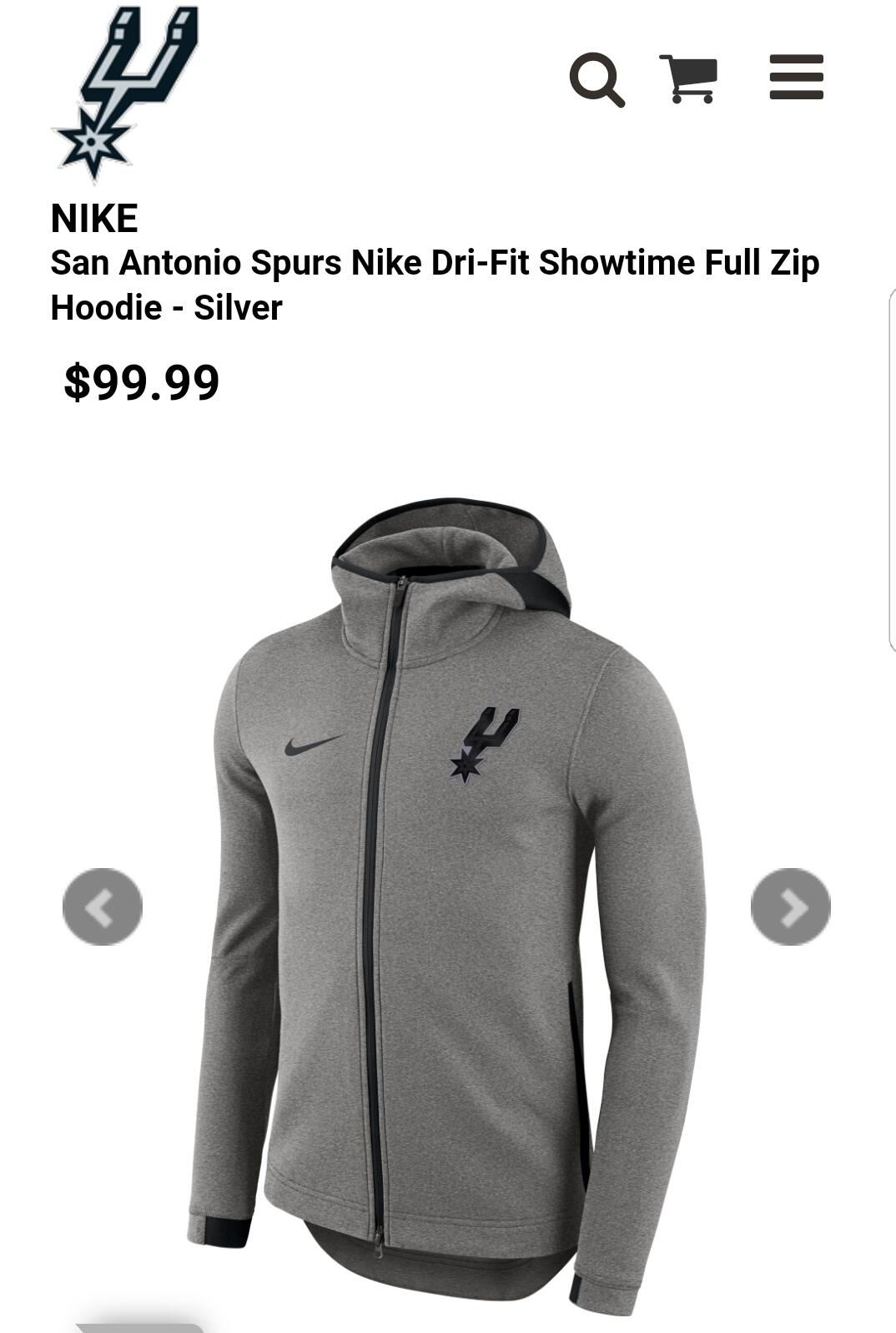Open the shopping cart

coord(688,78)
